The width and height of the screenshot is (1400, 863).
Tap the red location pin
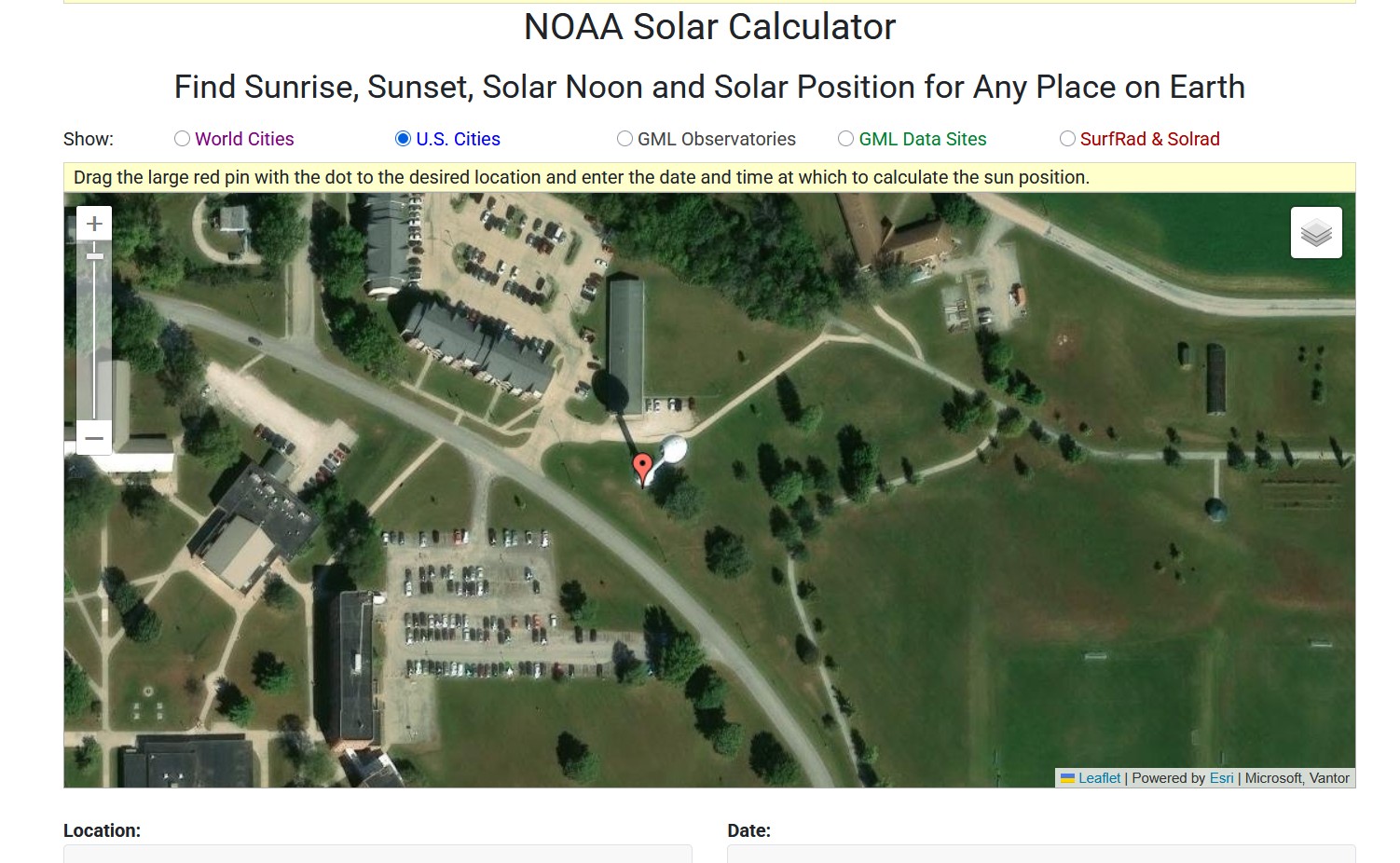pyautogui.click(x=642, y=466)
